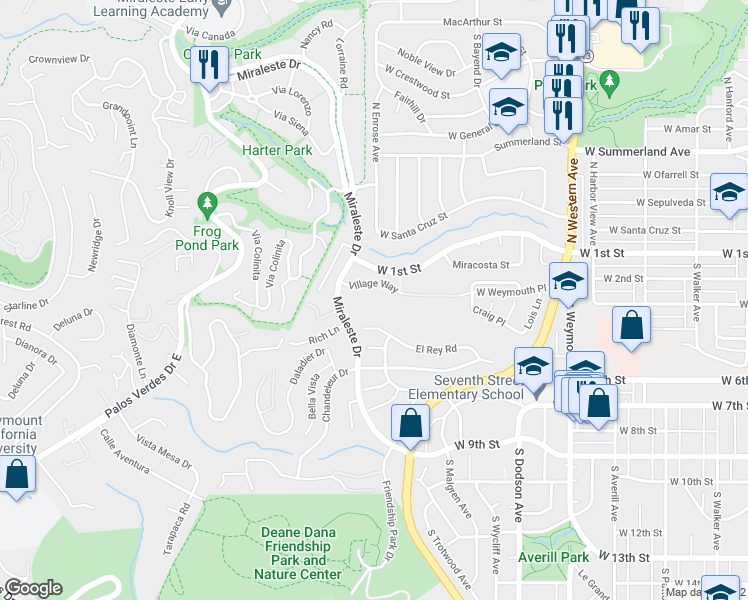The width and height of the screenshot is (748, 600).
Task: Open the Frog Pond Park pin
Action: tap(208, 205)
